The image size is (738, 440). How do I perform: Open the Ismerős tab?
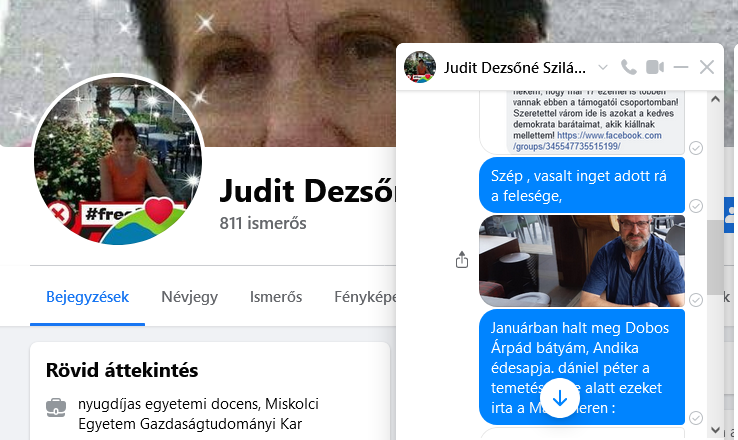coord(275,296)
